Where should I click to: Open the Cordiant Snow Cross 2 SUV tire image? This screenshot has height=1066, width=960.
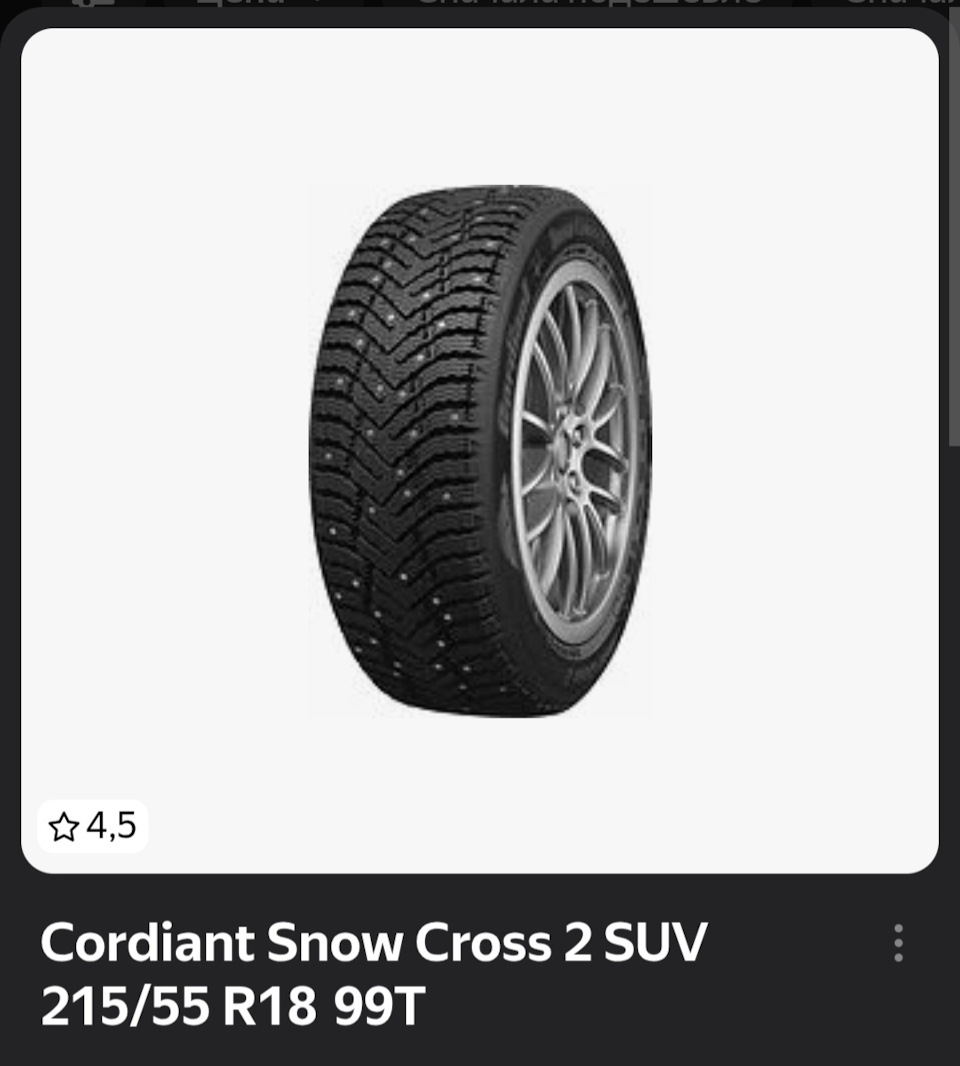pyautogui.click(x=480, y=450)
